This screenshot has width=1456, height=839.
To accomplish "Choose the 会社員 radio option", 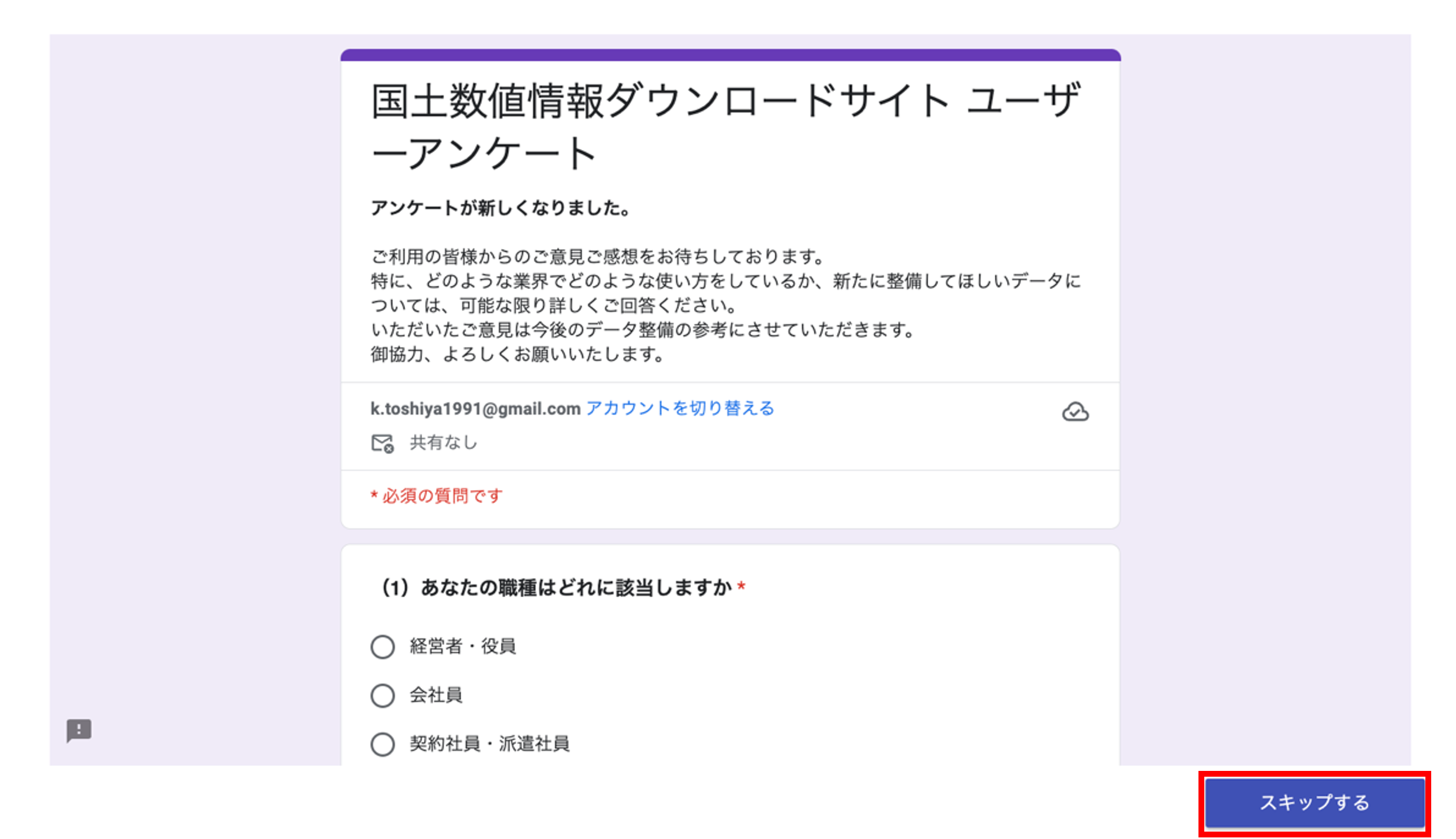I will point(383,695).
